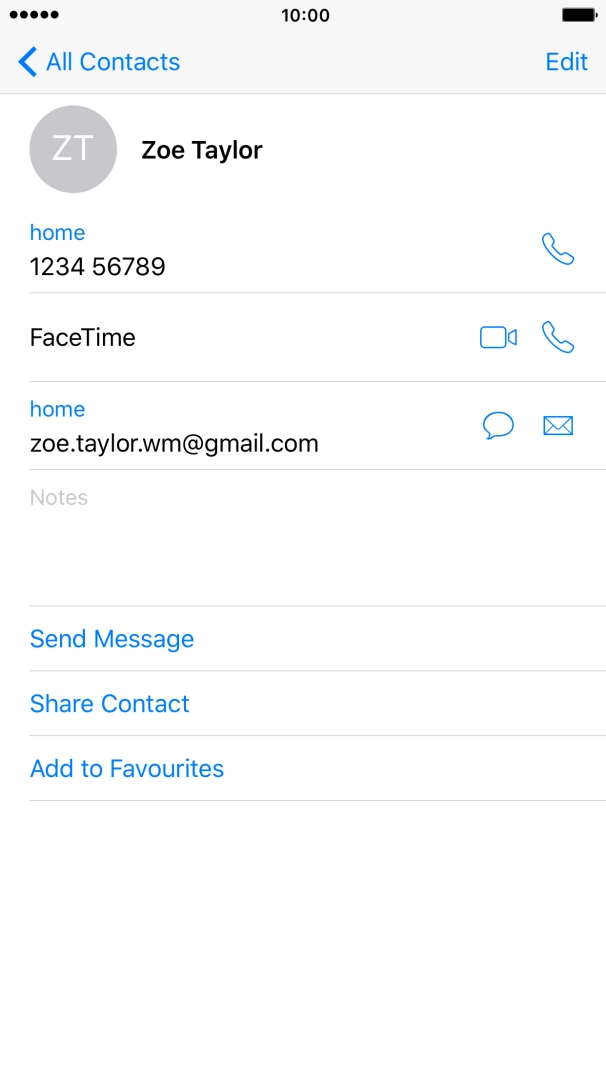The width and height of the screenshot is (606, 1077).
Task: Start a FaceTime audio call
Action: click(558, 338)
